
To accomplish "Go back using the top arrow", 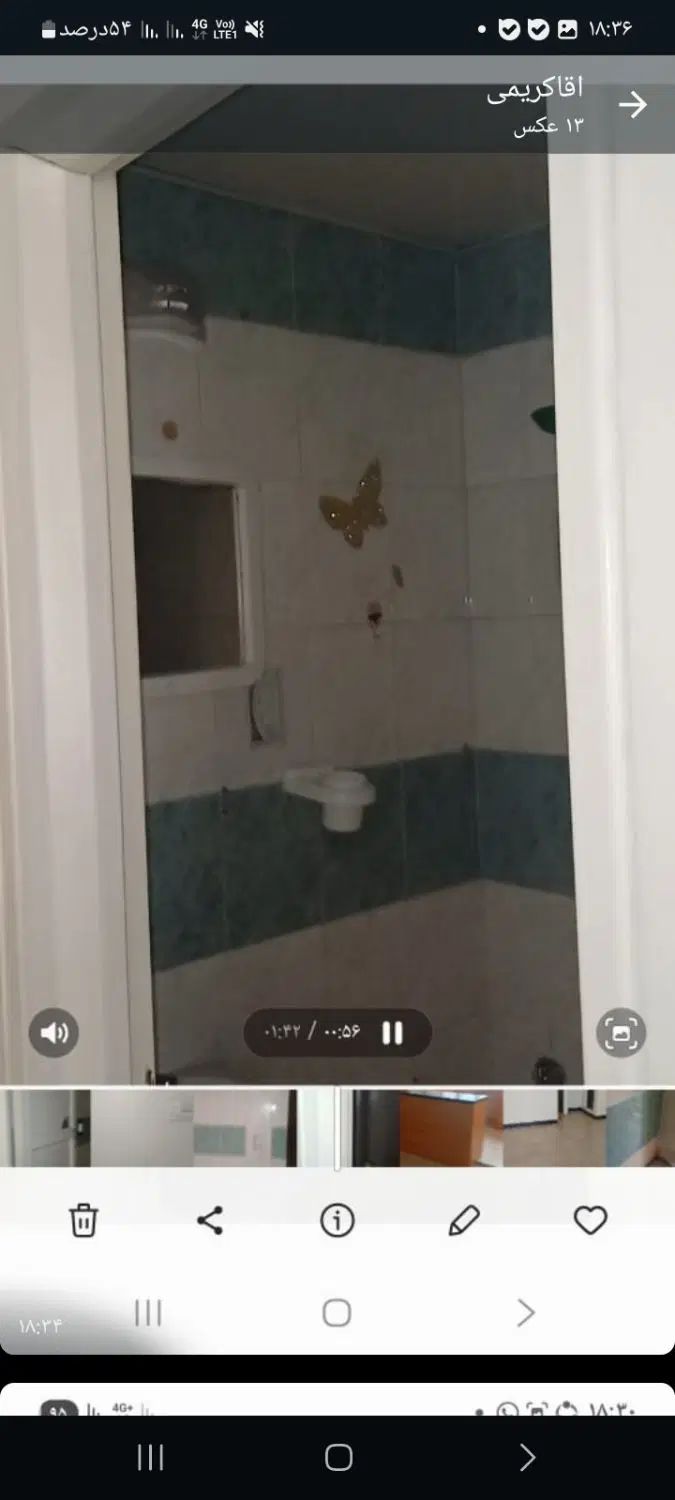I will point(632,105).
